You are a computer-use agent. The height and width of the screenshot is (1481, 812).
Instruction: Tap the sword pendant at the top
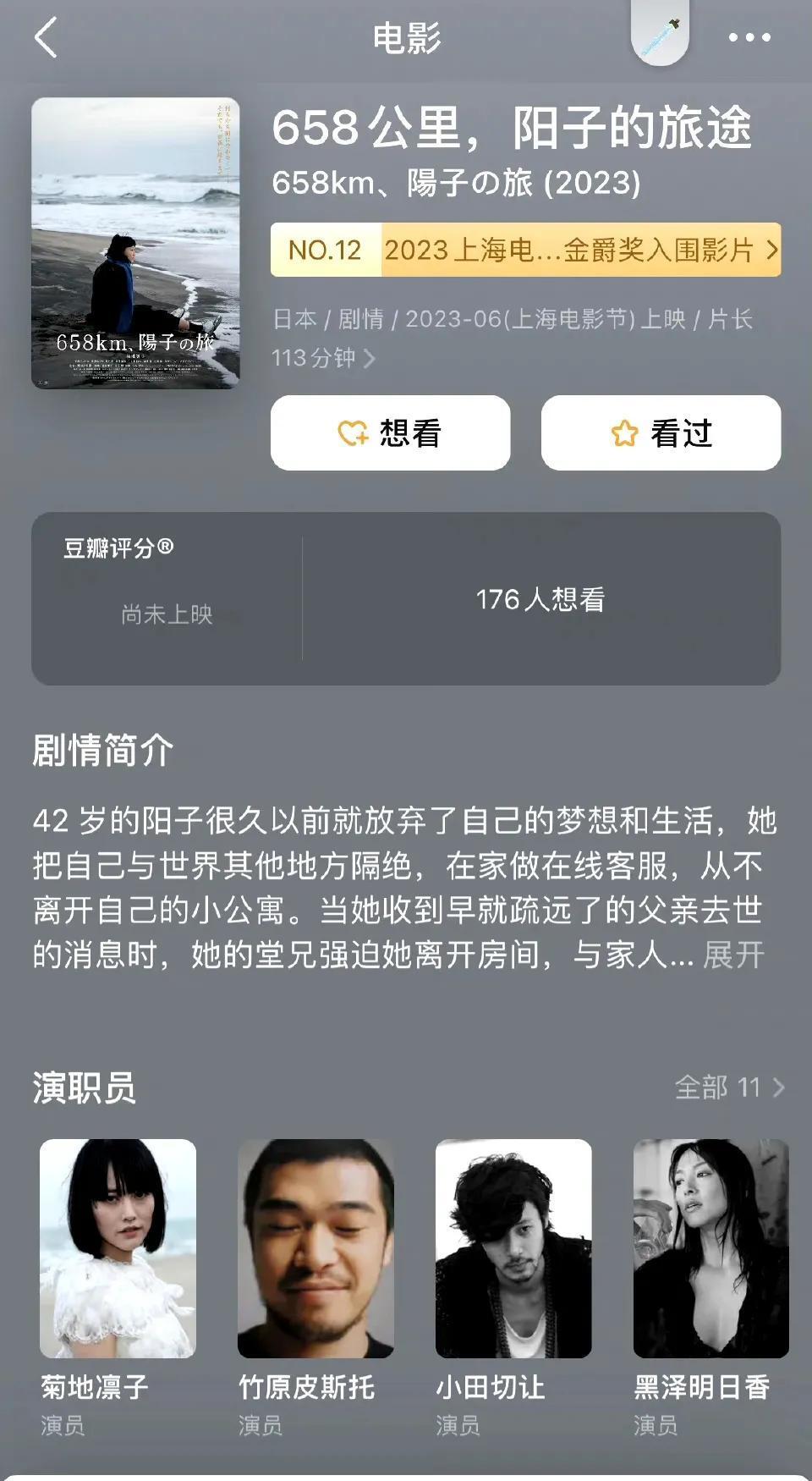pos(661,36)
